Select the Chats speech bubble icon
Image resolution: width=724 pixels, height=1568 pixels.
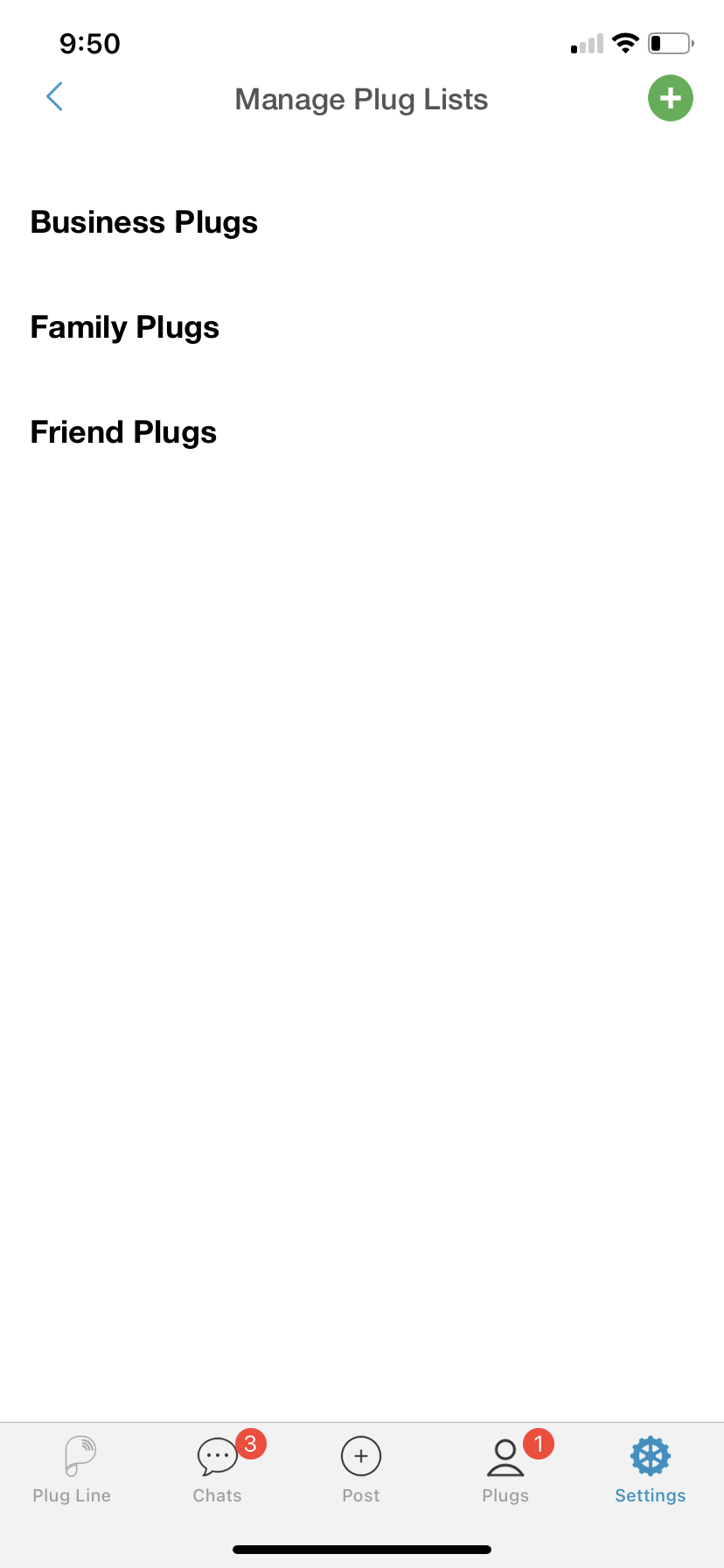tap(217, 1455)
